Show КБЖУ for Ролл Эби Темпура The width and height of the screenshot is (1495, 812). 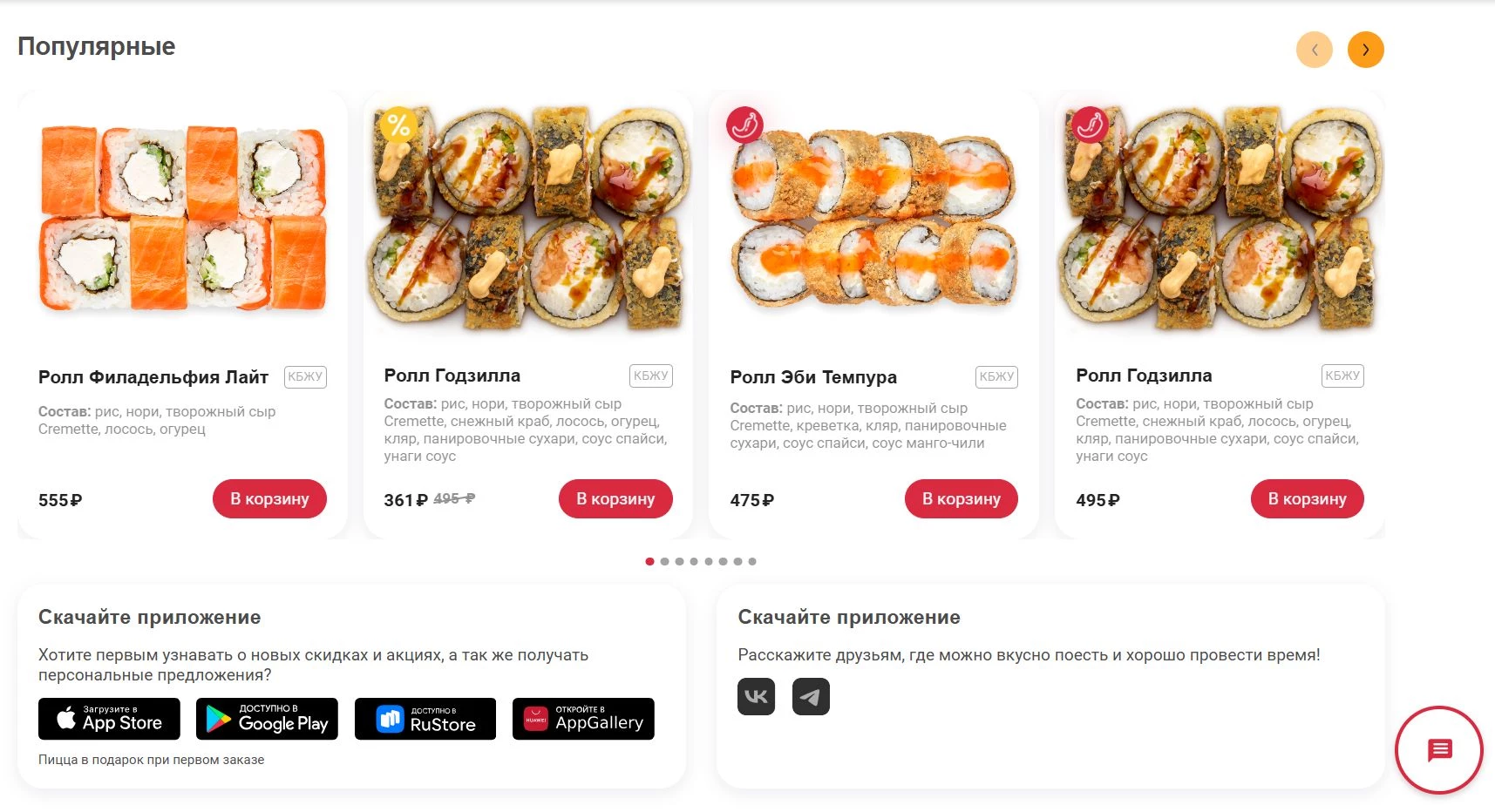[996, 377]
